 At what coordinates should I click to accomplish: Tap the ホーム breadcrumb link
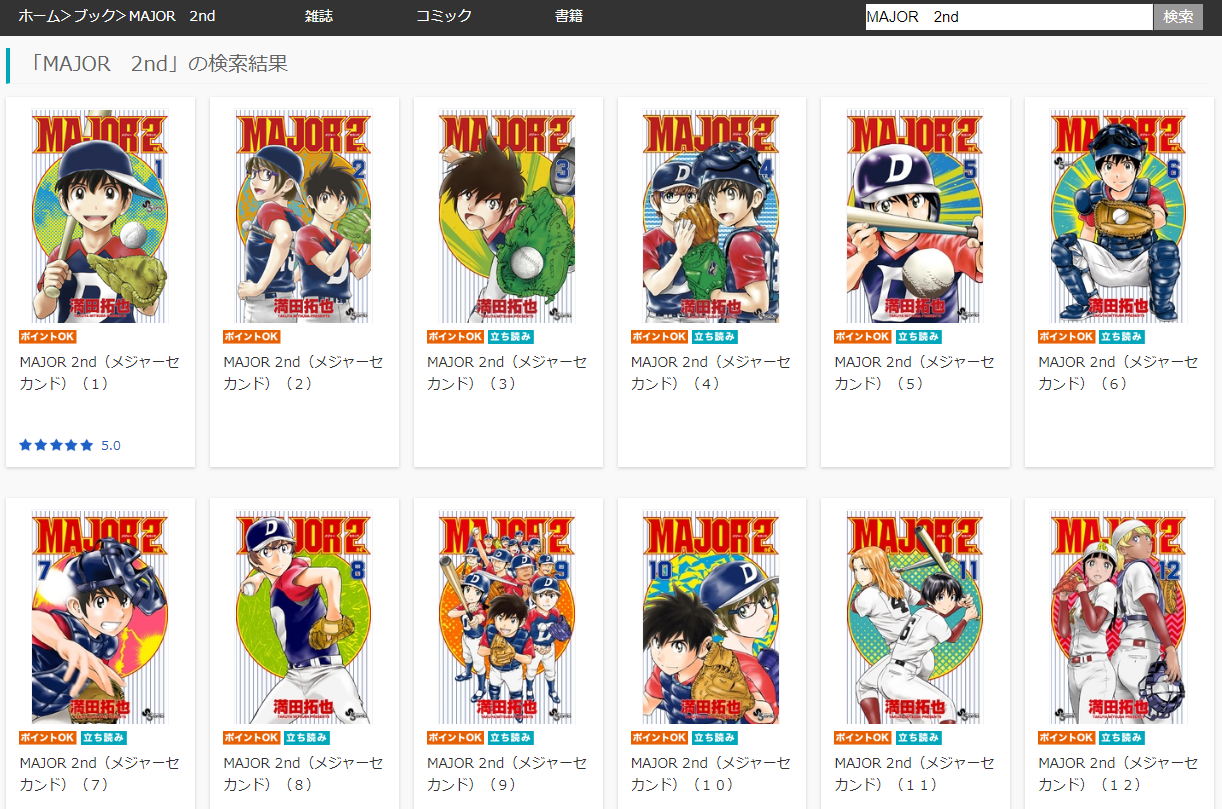click(x=39, y=16)
